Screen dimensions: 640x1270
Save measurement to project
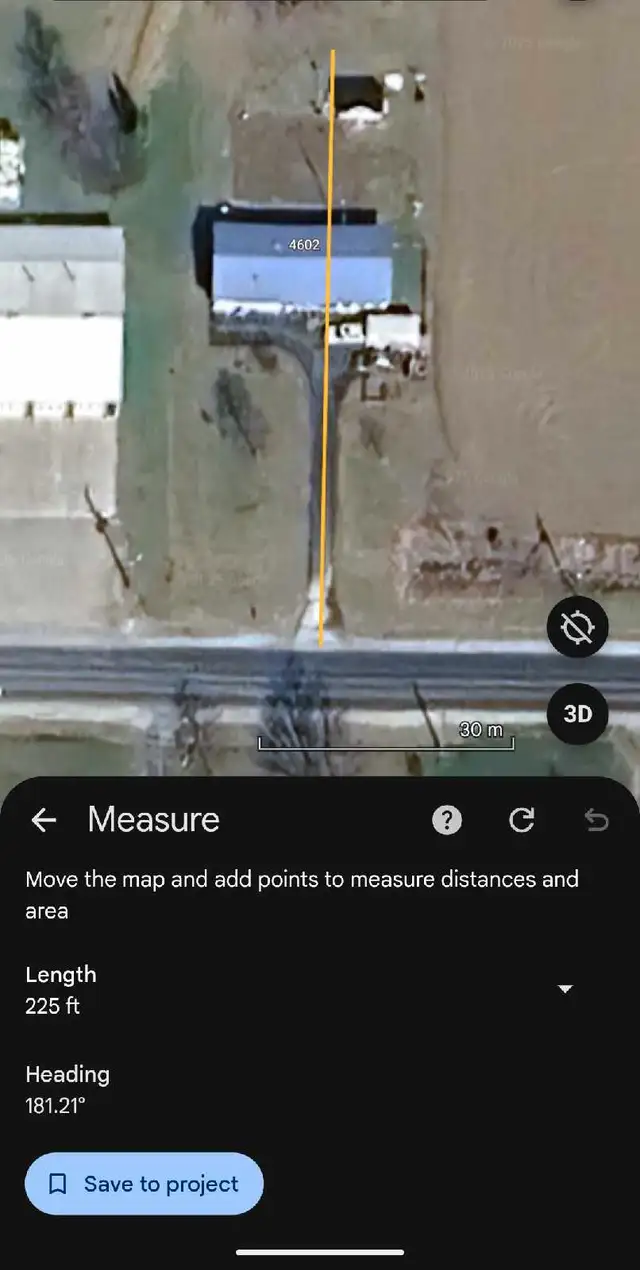144,1184
